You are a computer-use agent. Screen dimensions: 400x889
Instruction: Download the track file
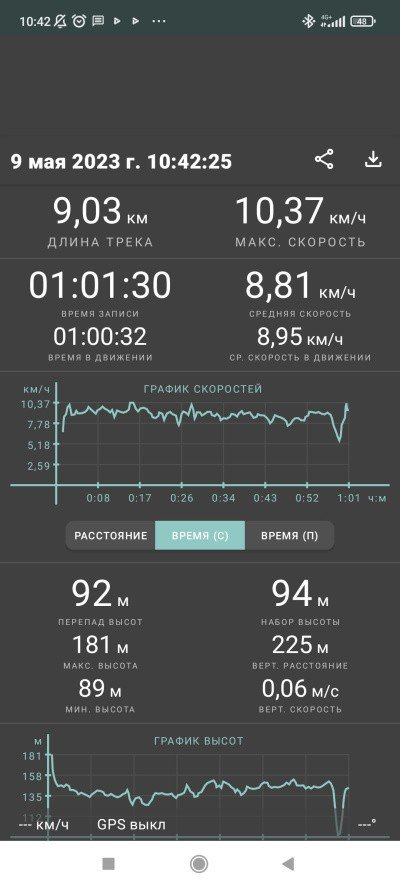pyautogui.click(x=373, y=159)
